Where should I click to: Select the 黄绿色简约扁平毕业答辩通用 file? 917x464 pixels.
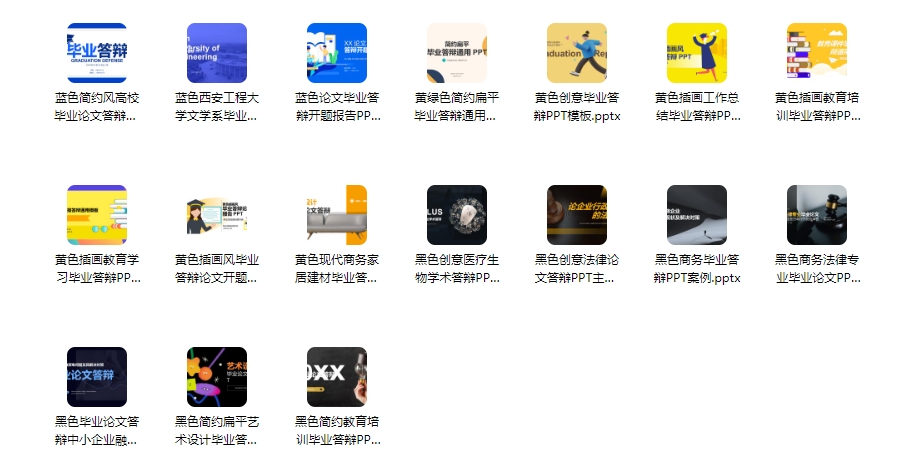click(x=457, y=53)
